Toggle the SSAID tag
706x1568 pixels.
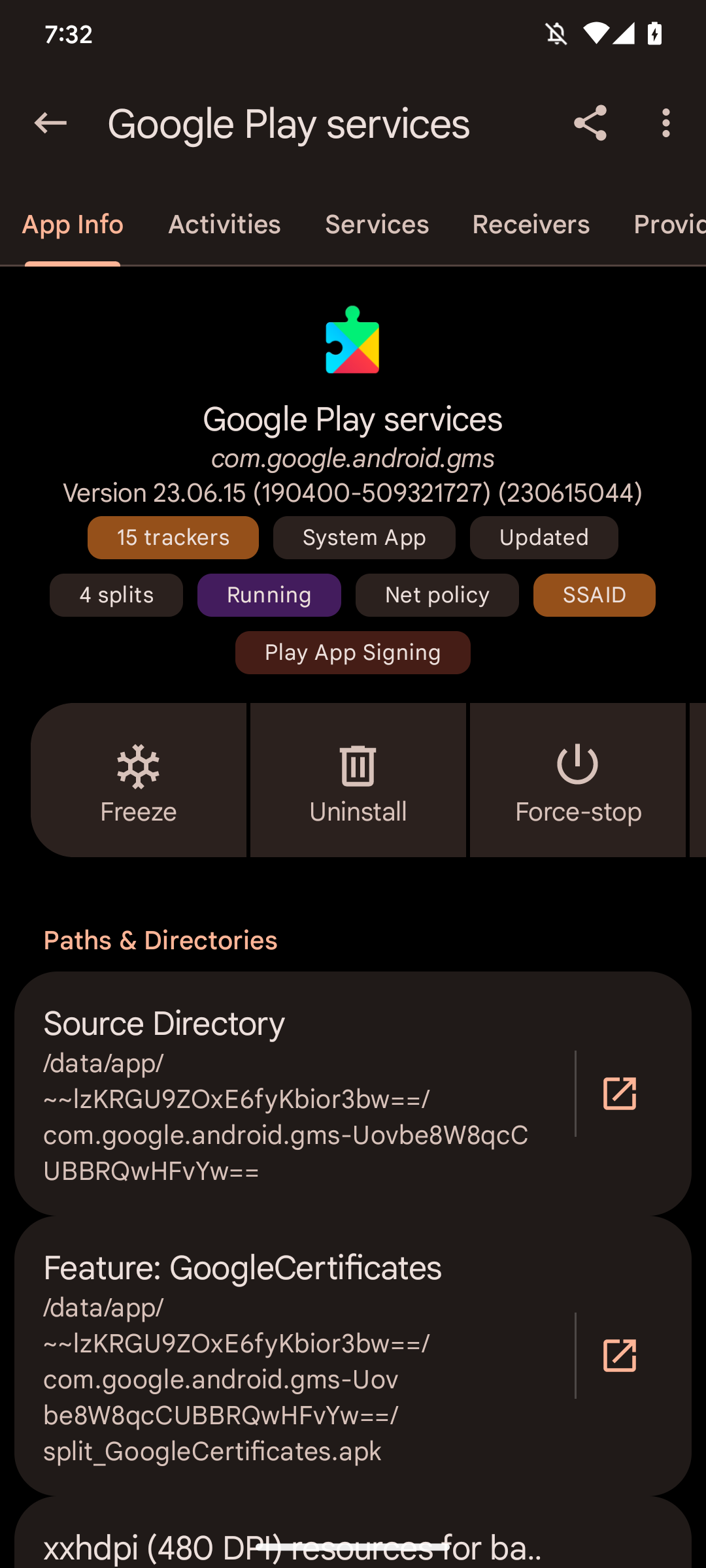pos(594,595)
